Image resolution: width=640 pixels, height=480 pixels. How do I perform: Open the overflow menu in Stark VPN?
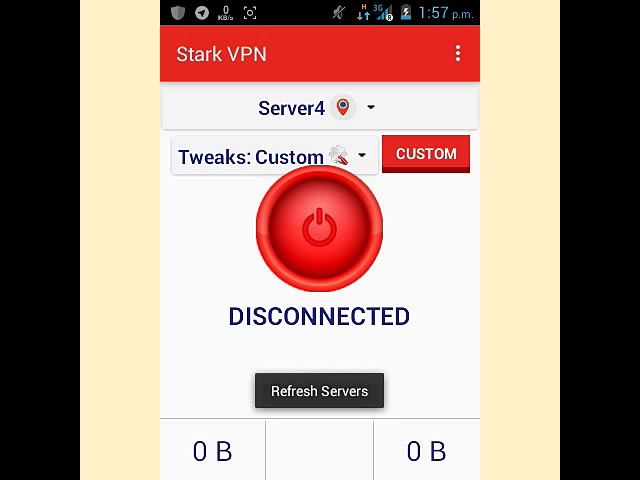[x=458, y=54]
